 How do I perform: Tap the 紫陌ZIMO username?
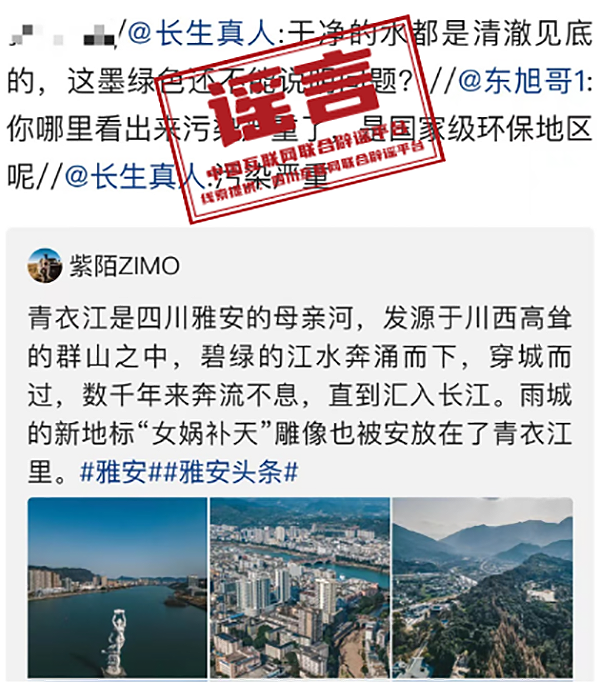click(x=125, y=266)
